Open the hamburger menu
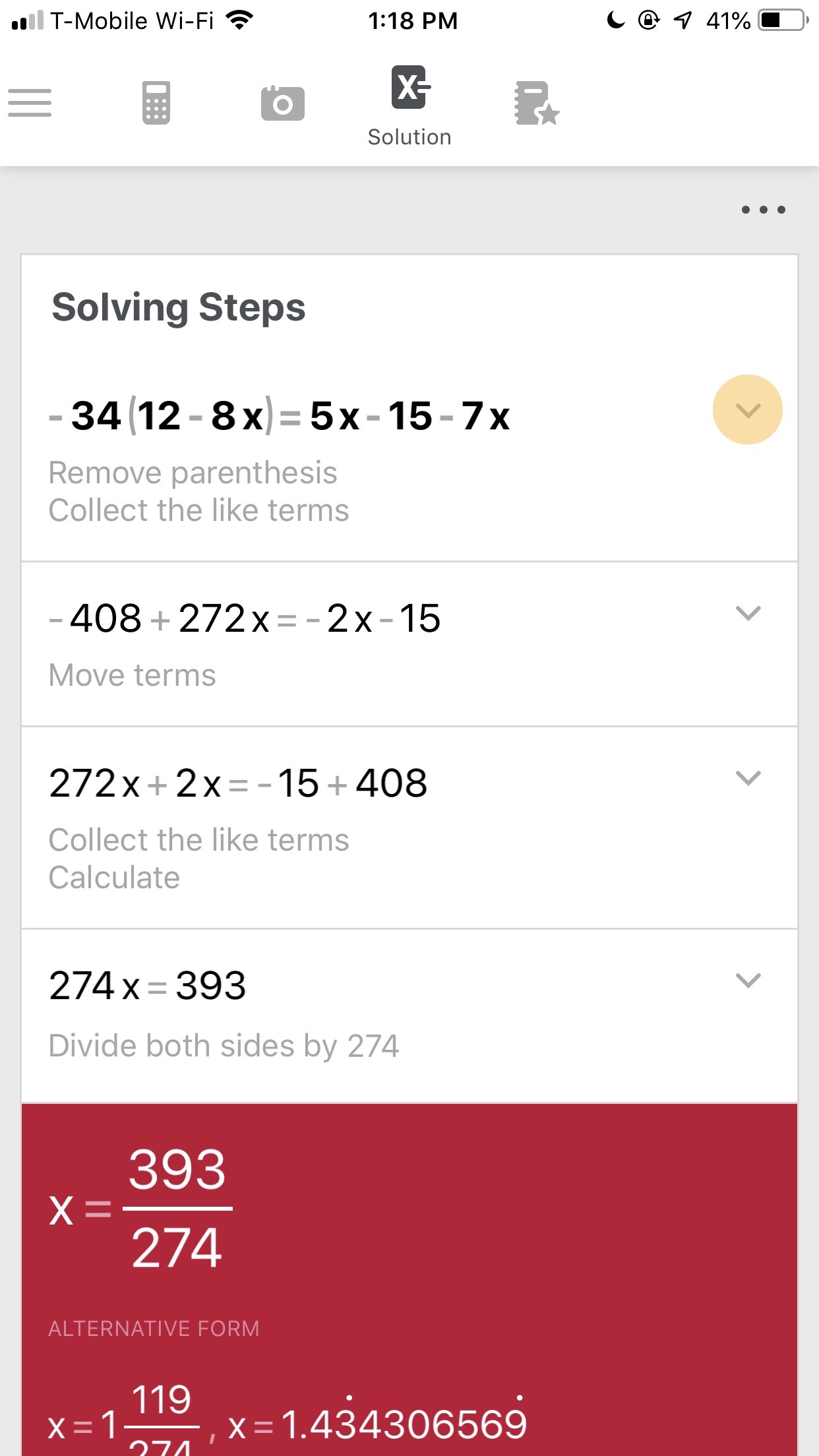This screenshot has width=819, height=1456. [x=30, y=103]
